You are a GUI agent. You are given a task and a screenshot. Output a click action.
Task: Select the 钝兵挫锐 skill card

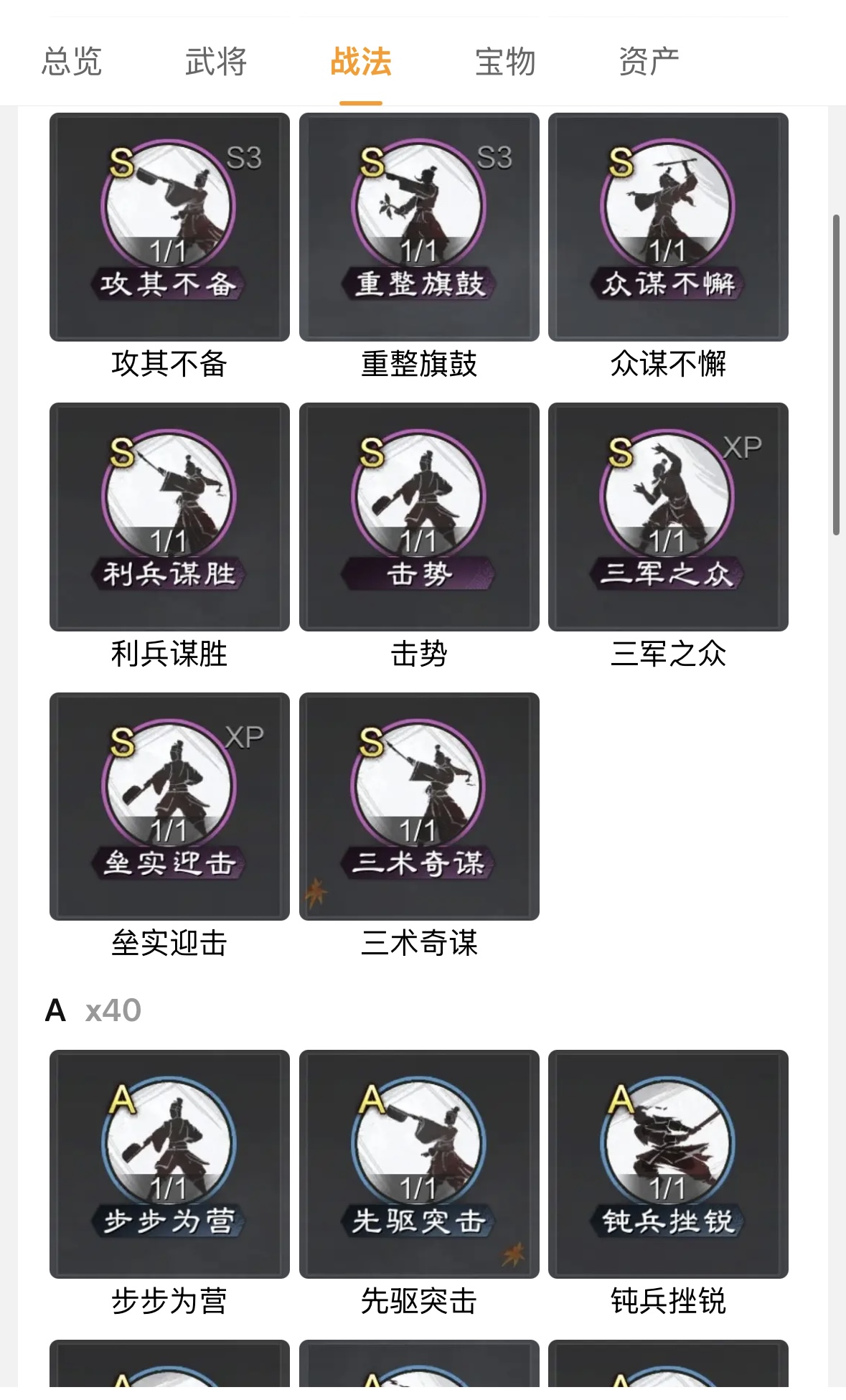pyautogui.click(x=668, y=1163)
